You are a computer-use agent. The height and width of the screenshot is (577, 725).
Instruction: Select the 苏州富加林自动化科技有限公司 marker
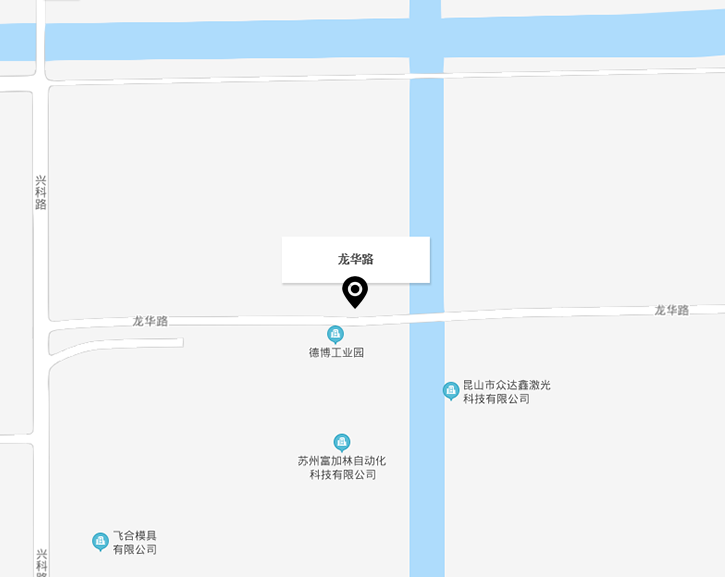pyautogui.click(x=342, y=442)
